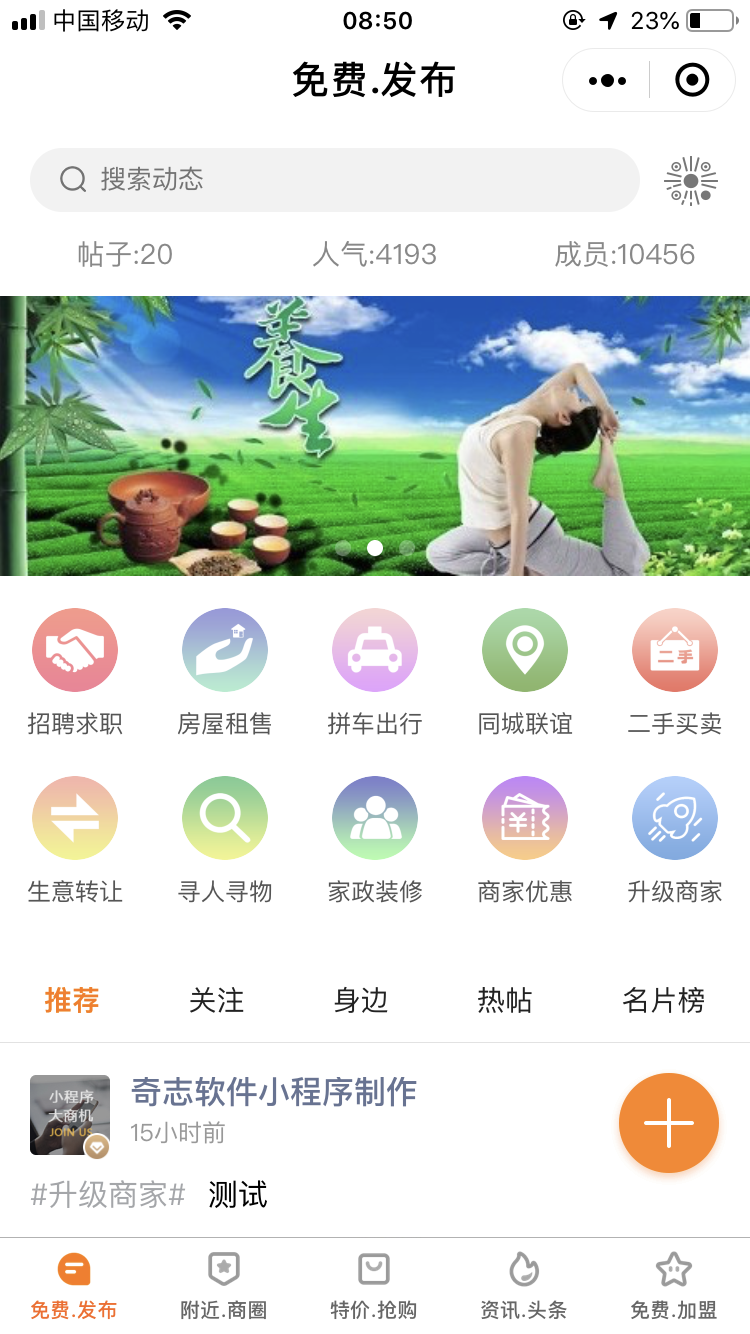Go to 附近.商圈 in the bottom bar

pos(224,1287)
